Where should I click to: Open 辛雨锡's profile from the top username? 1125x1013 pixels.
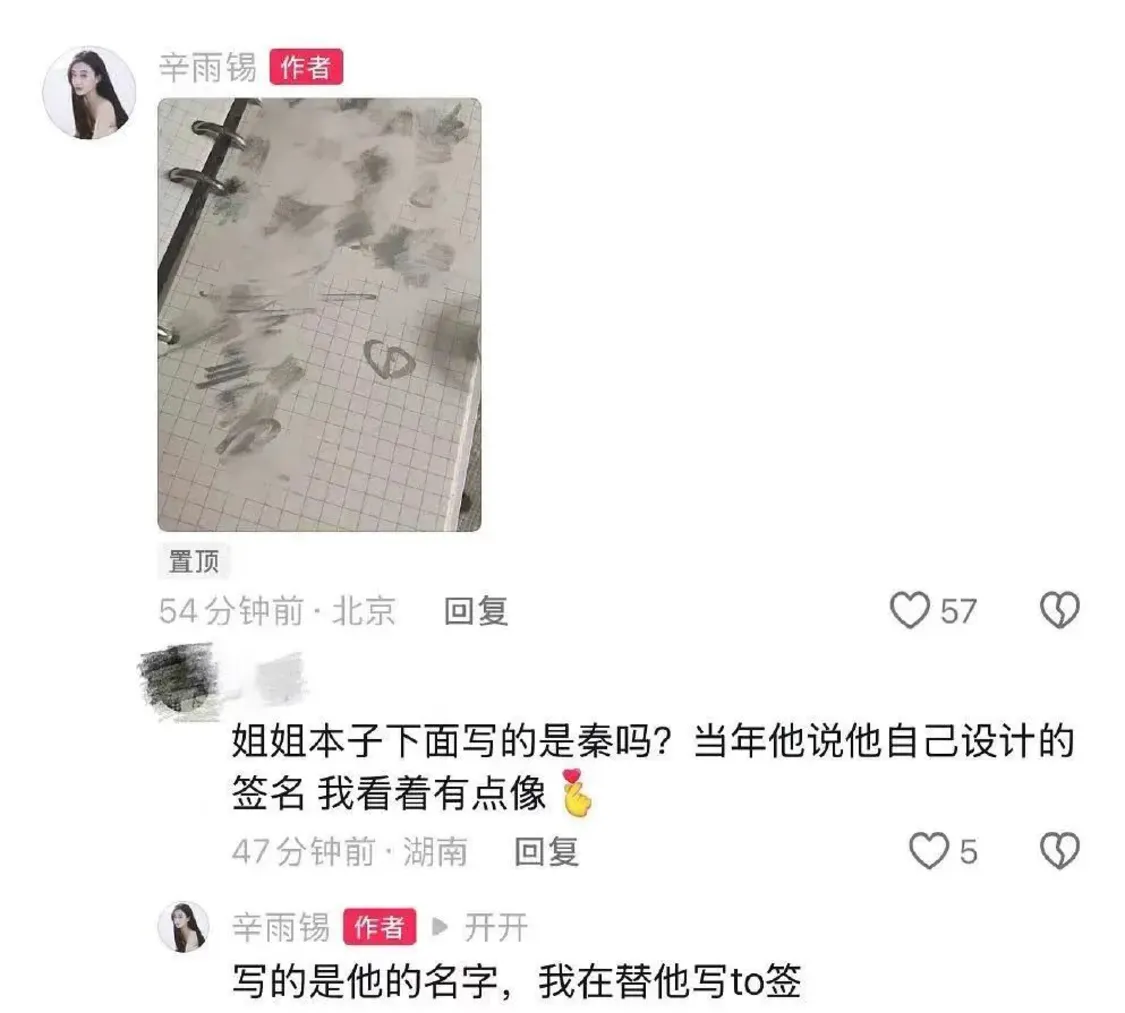[x=208, y=68]
